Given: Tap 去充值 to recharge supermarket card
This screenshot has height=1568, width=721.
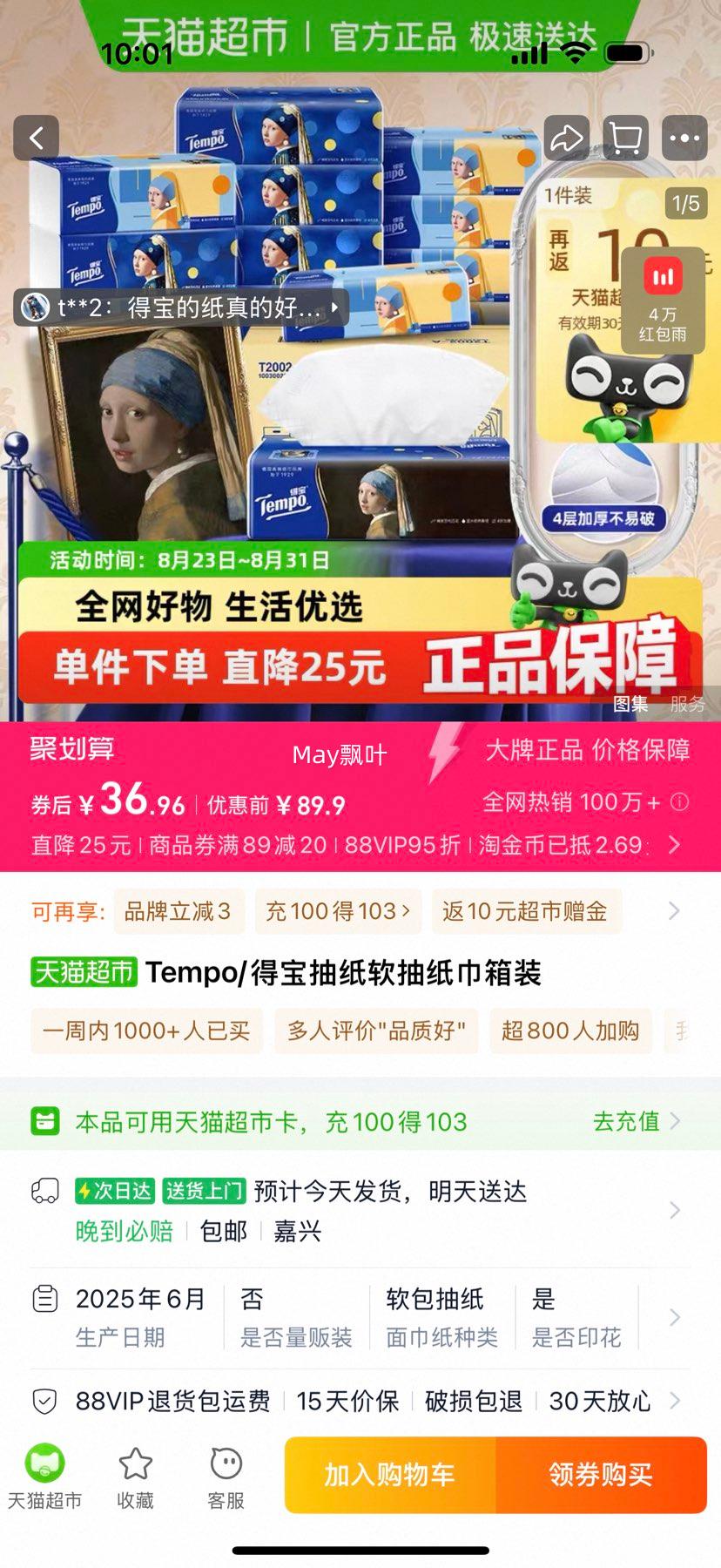Looking at the screenshot, I should (x=636, y=1121).
